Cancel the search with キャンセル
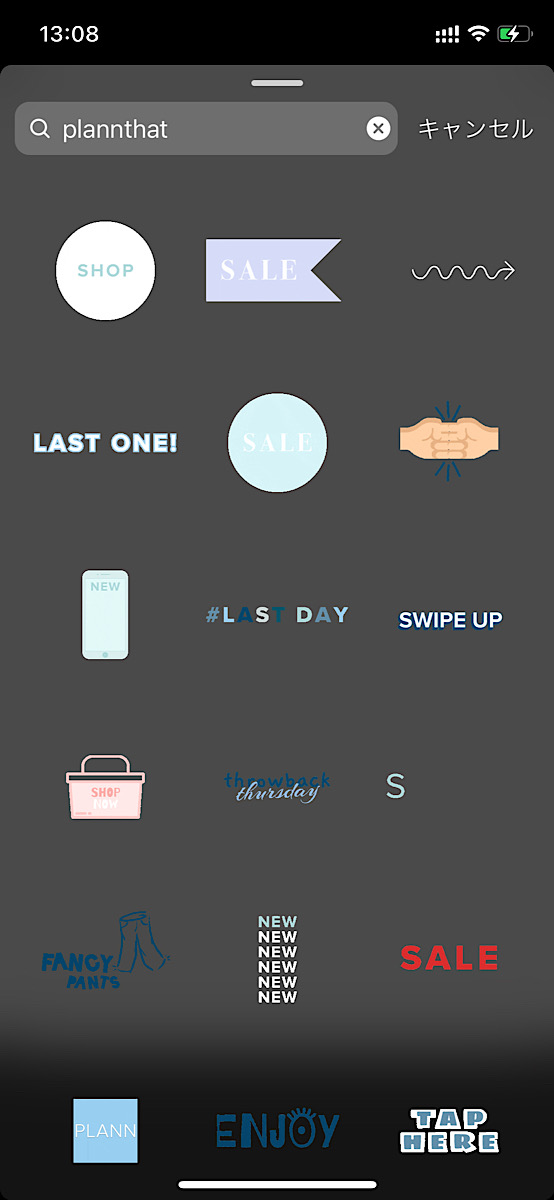Screen dimensions: 554x1200 tap(475, 129)
